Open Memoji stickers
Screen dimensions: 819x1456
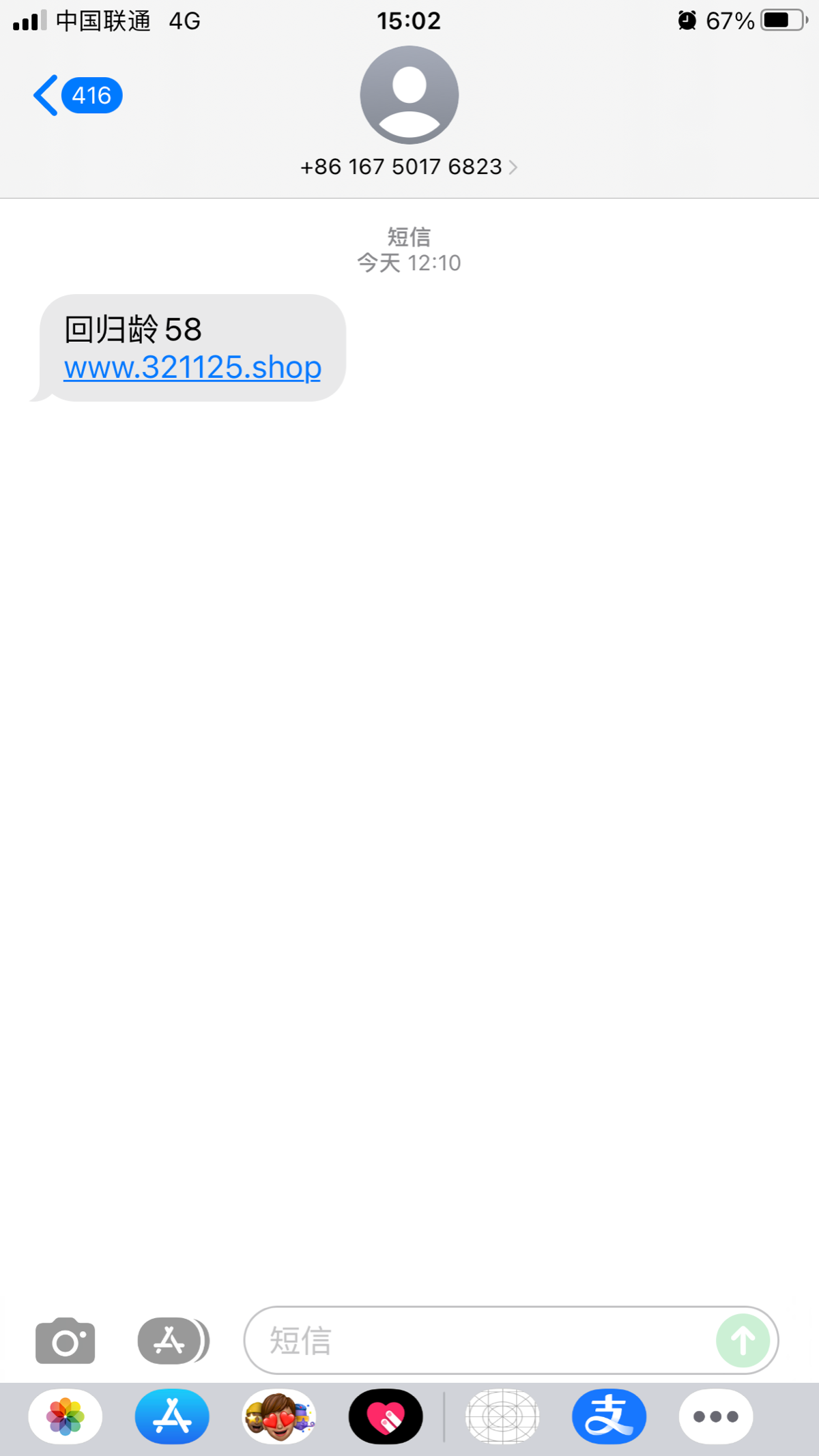pos(279,1416)
